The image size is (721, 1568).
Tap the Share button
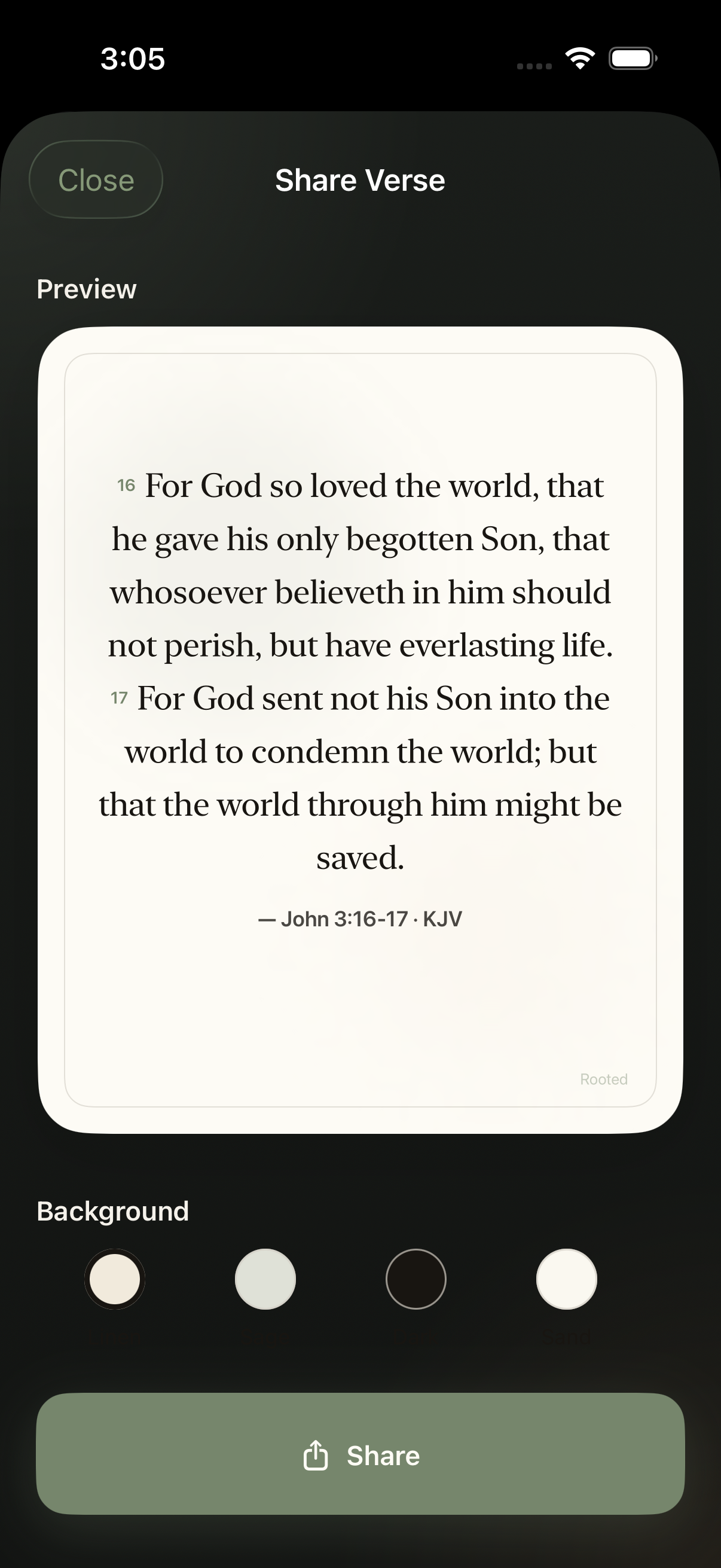(360, 1456)
